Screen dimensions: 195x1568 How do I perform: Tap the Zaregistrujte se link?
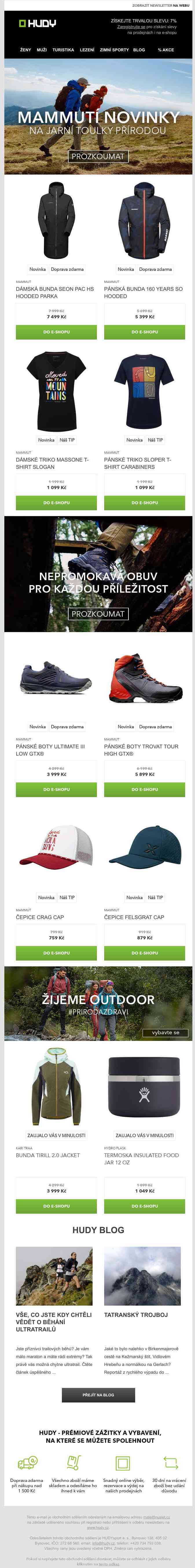130,27
